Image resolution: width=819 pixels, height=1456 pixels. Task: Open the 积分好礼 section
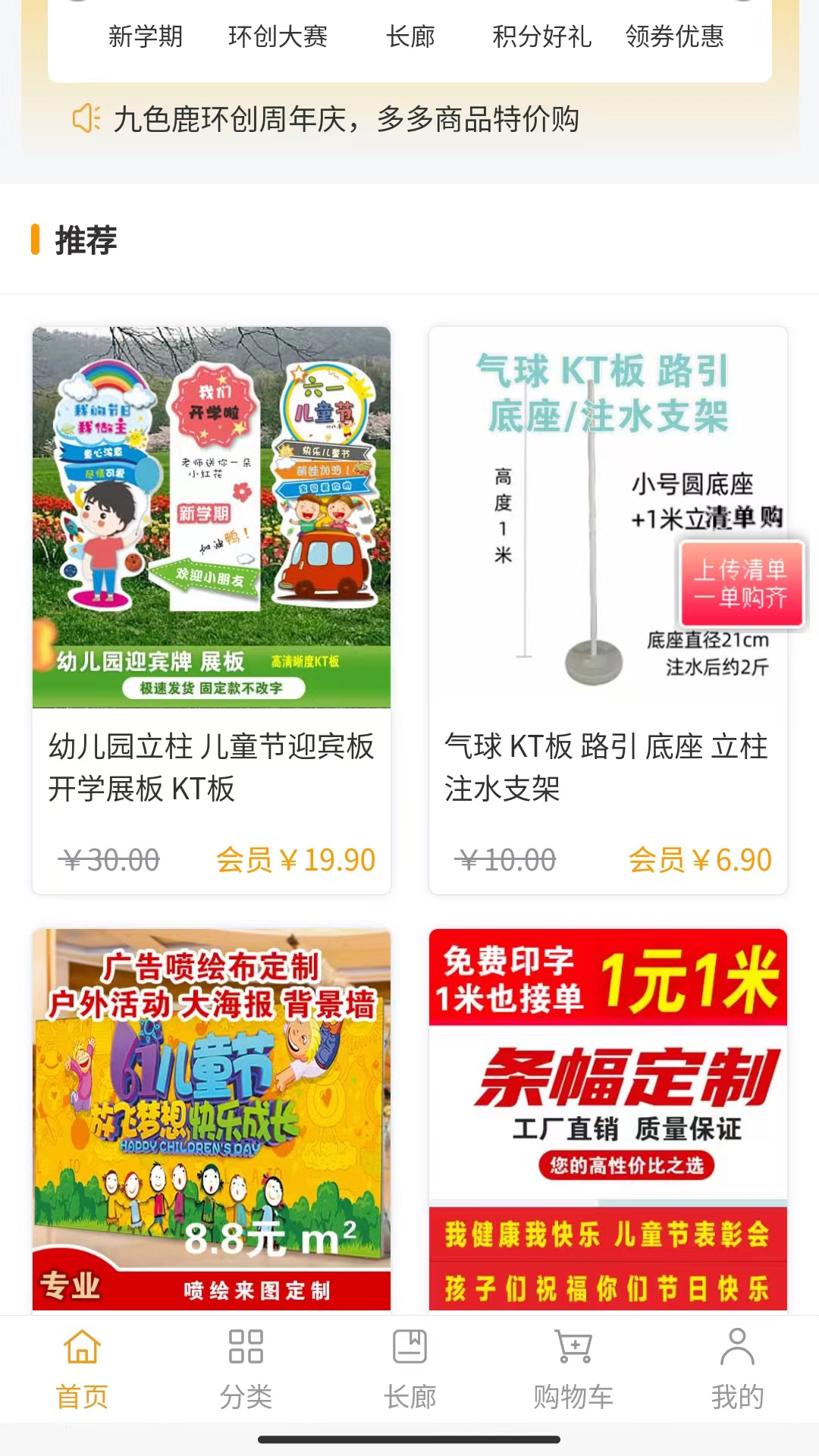[541, 36]
